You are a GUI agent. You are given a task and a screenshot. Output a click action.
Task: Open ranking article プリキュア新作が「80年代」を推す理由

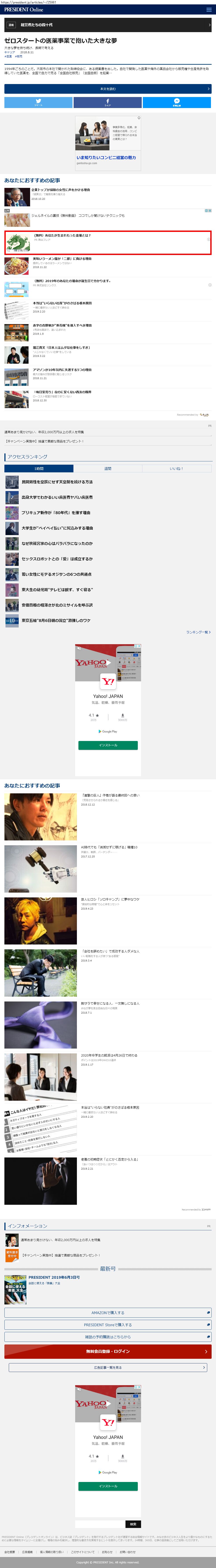click(56, 513)
